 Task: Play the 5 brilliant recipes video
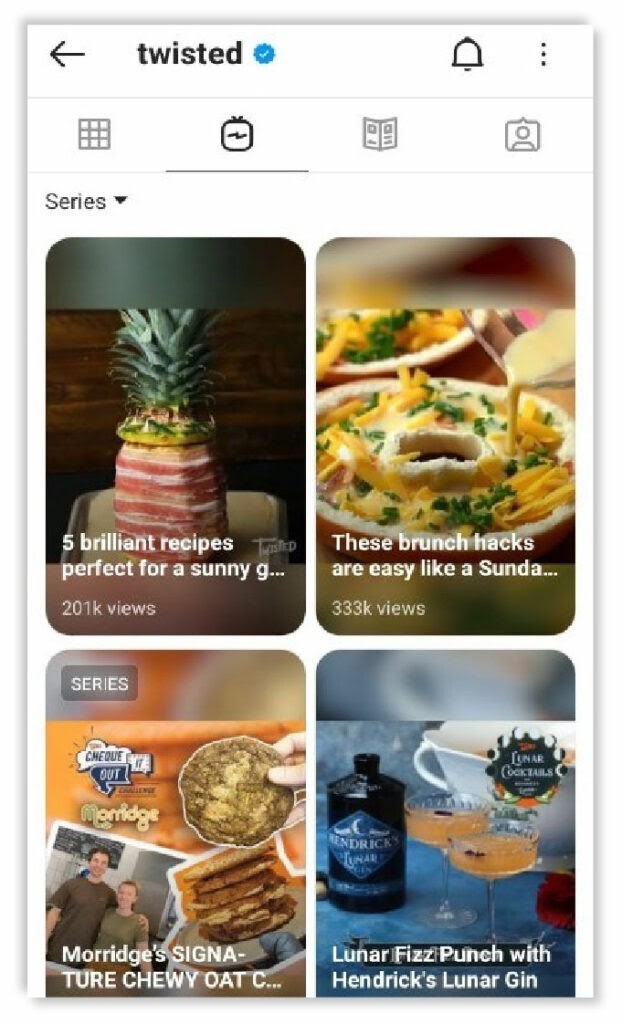click(175, 435)
